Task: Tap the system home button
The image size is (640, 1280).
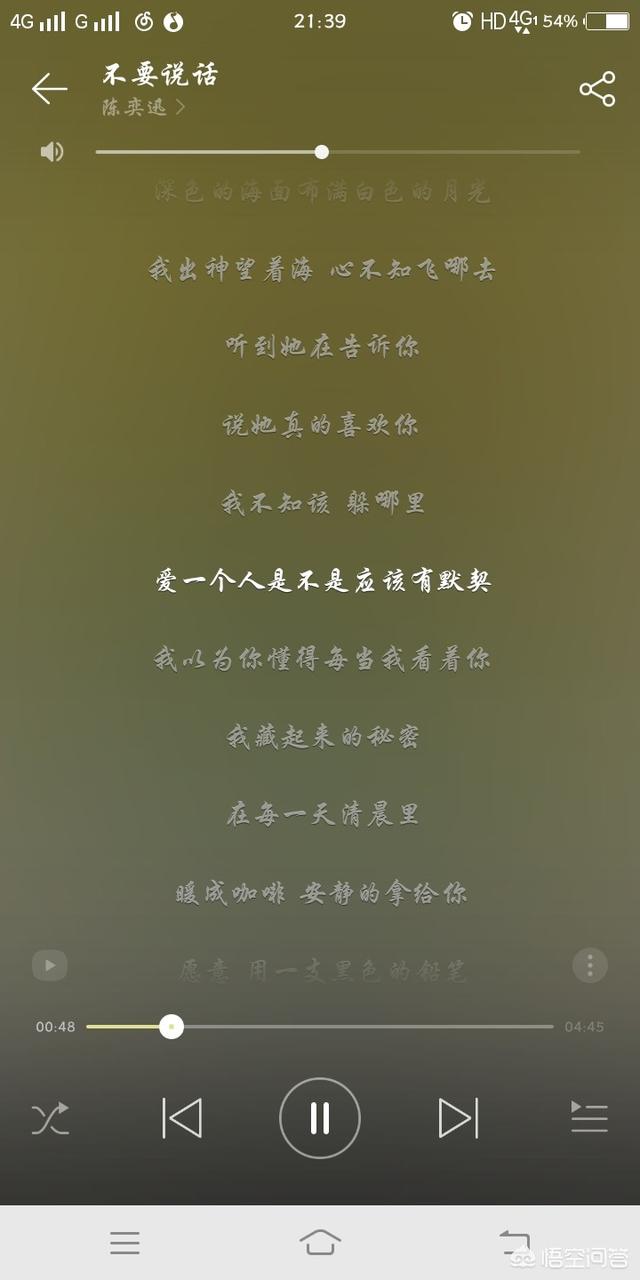Action: pyautogui.click(x=320, y=1243)
